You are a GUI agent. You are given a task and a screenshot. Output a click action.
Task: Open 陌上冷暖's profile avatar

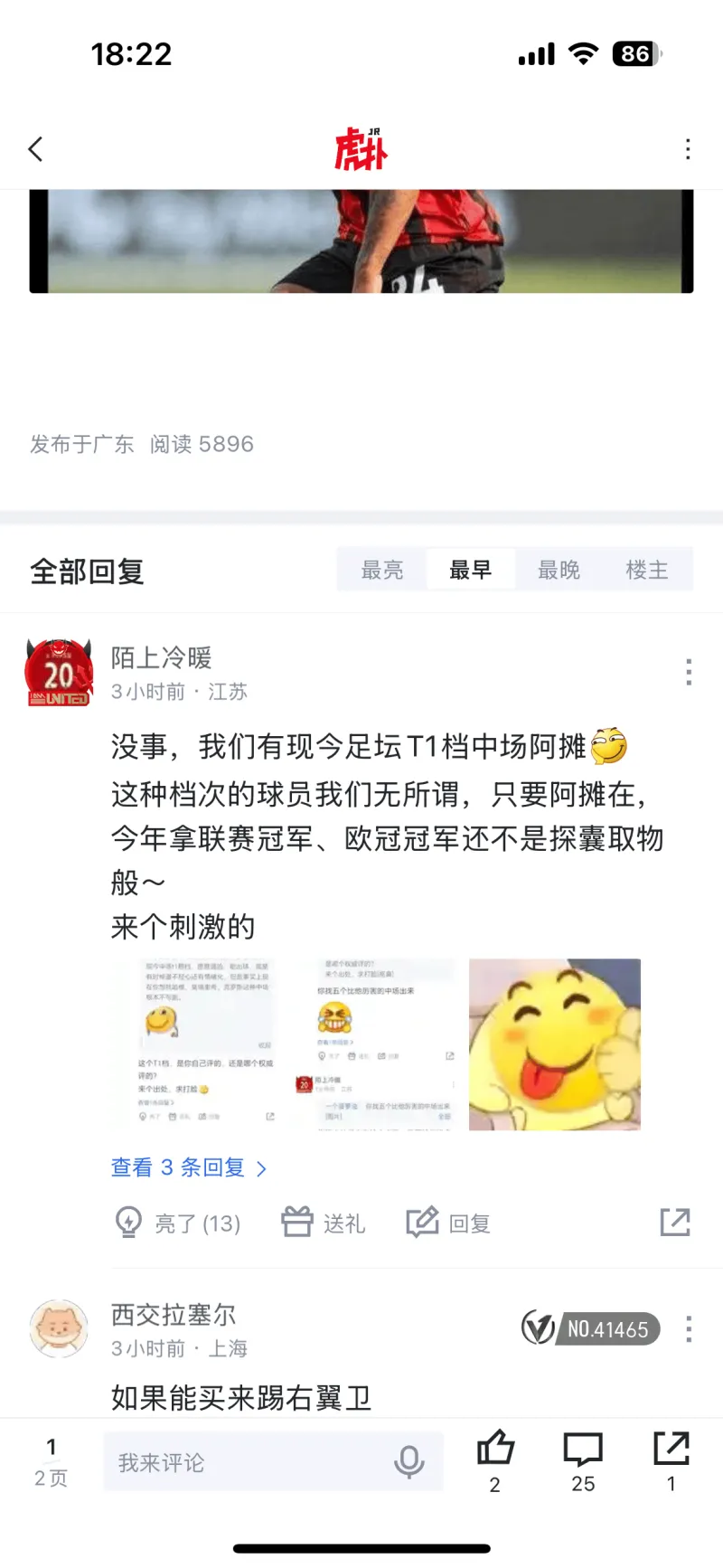coord(59,673)
